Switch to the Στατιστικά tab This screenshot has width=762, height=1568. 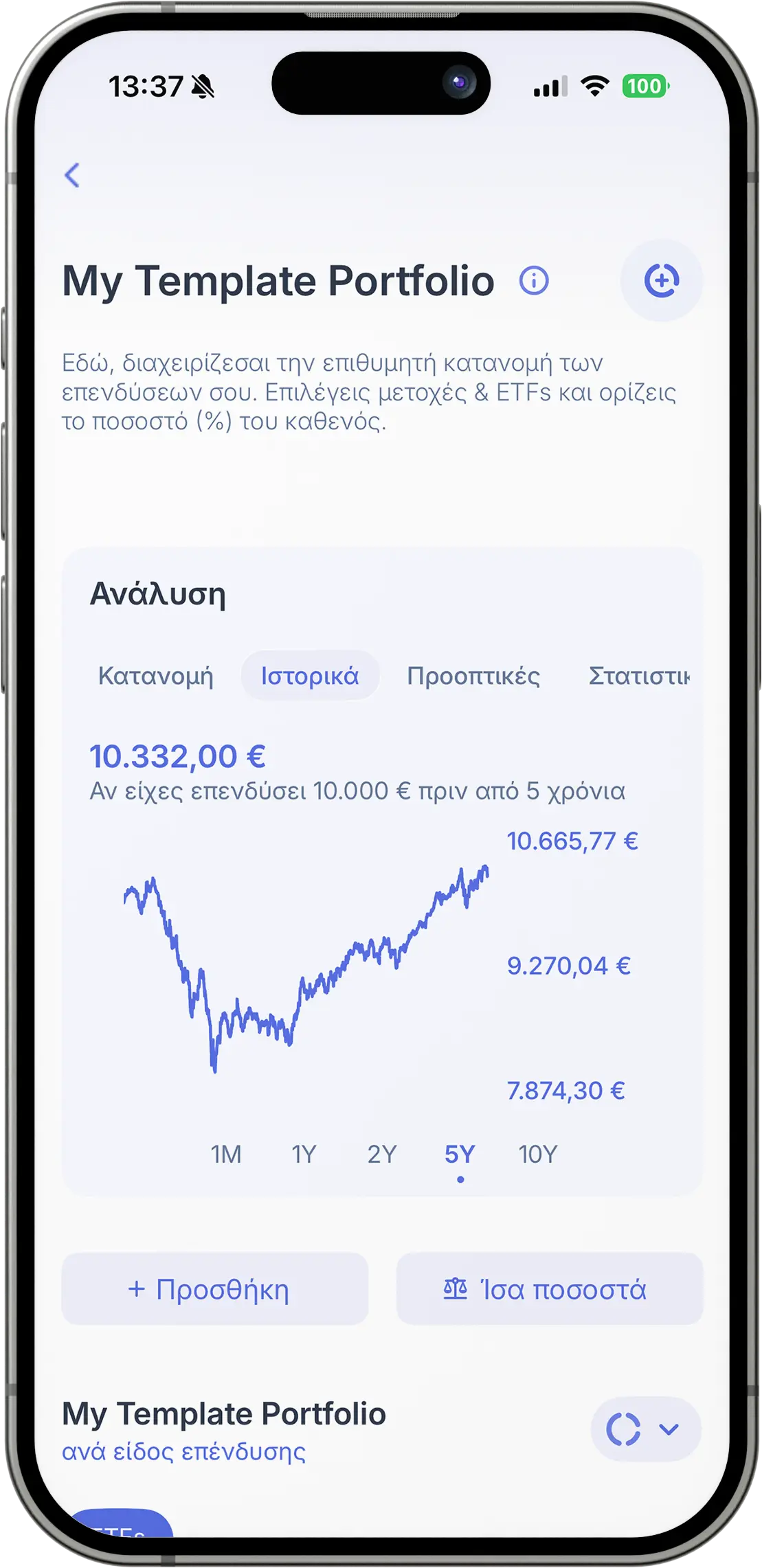click(639, 676)
